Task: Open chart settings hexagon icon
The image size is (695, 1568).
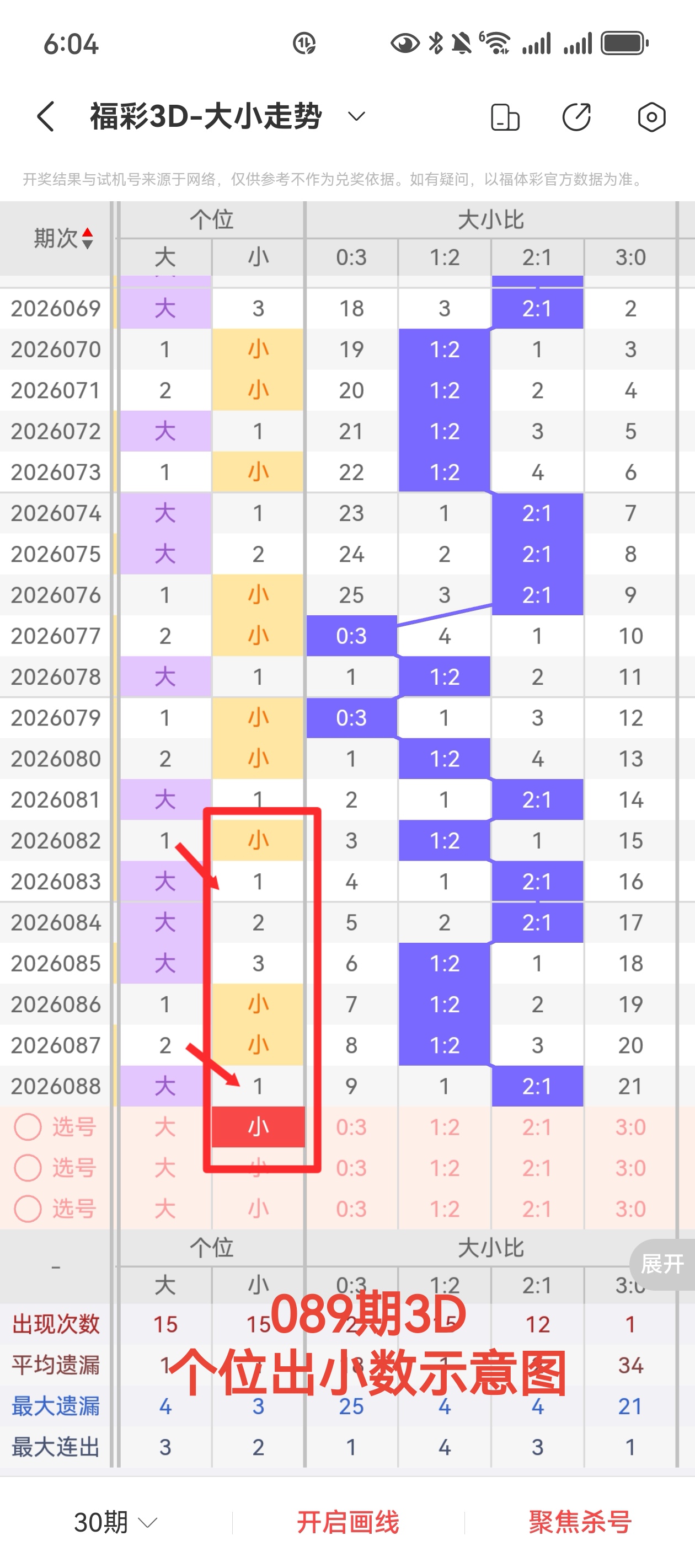Action: click(651, 117)
